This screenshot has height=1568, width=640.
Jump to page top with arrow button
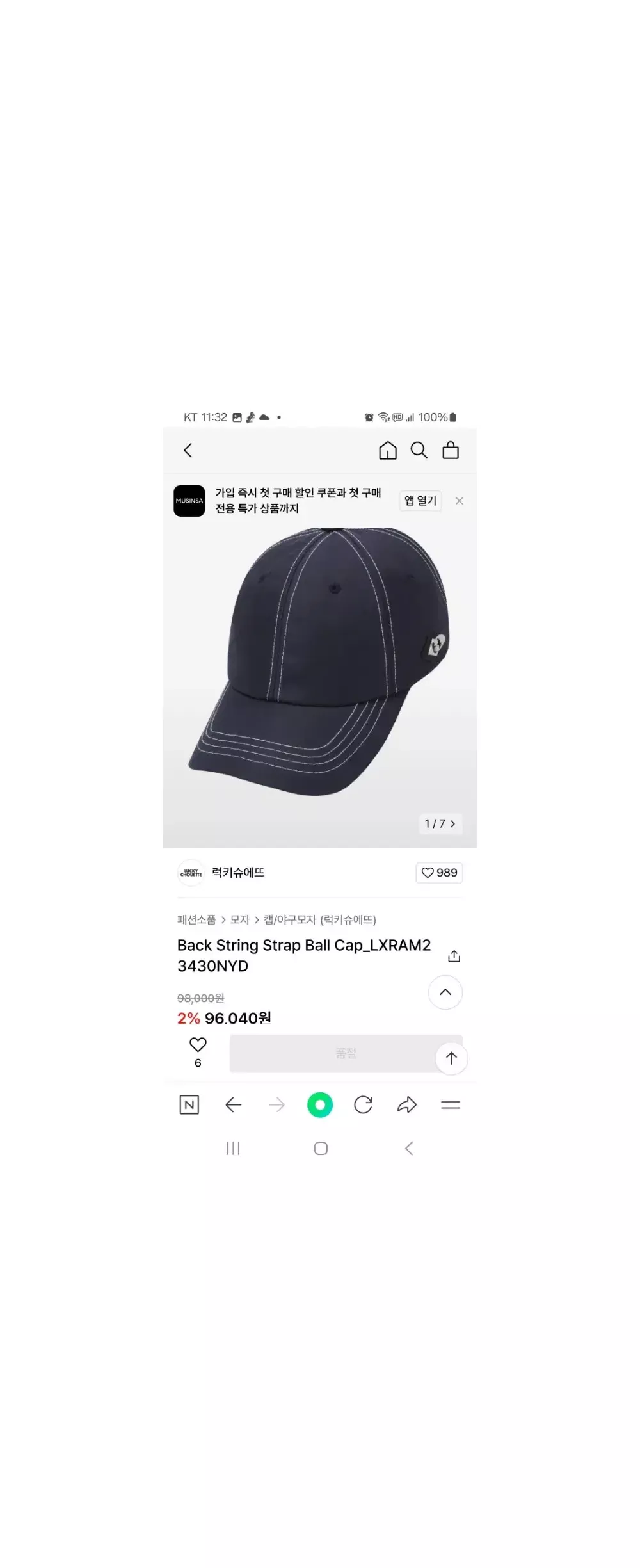(x=451, y=1058)
